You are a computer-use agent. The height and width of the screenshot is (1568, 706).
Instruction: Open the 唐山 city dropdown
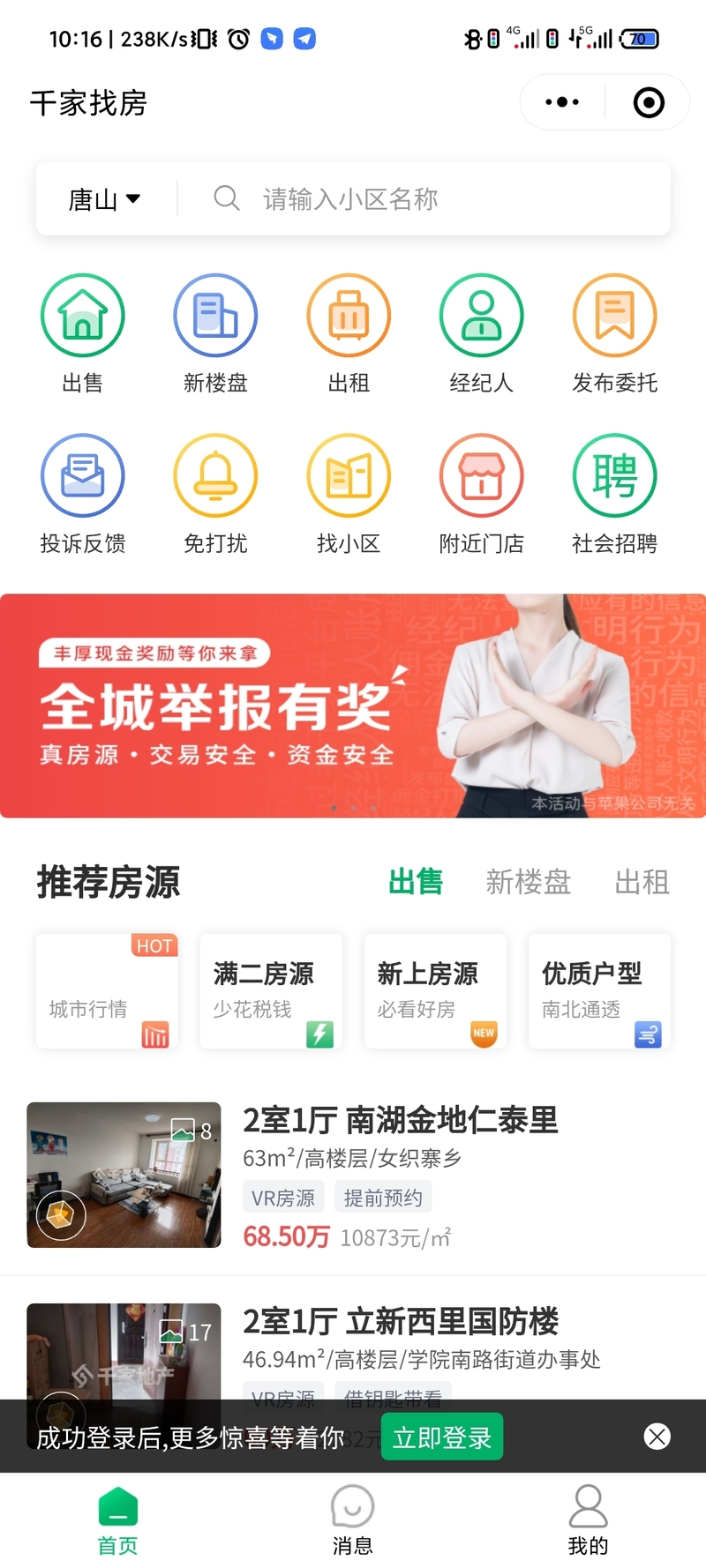click(x=104, y=199)
